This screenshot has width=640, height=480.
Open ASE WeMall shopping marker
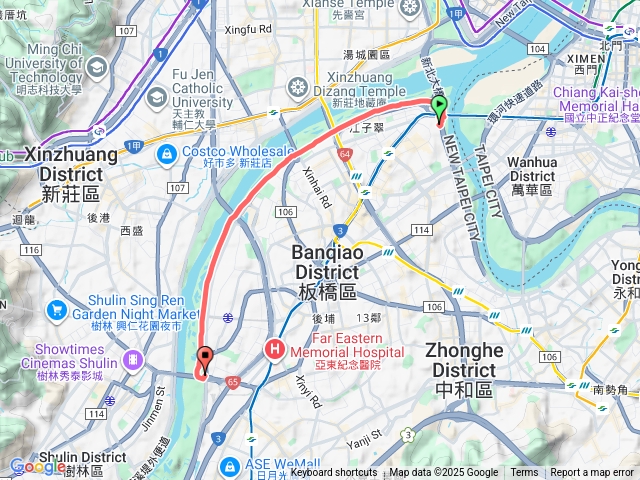click(230, 465)
